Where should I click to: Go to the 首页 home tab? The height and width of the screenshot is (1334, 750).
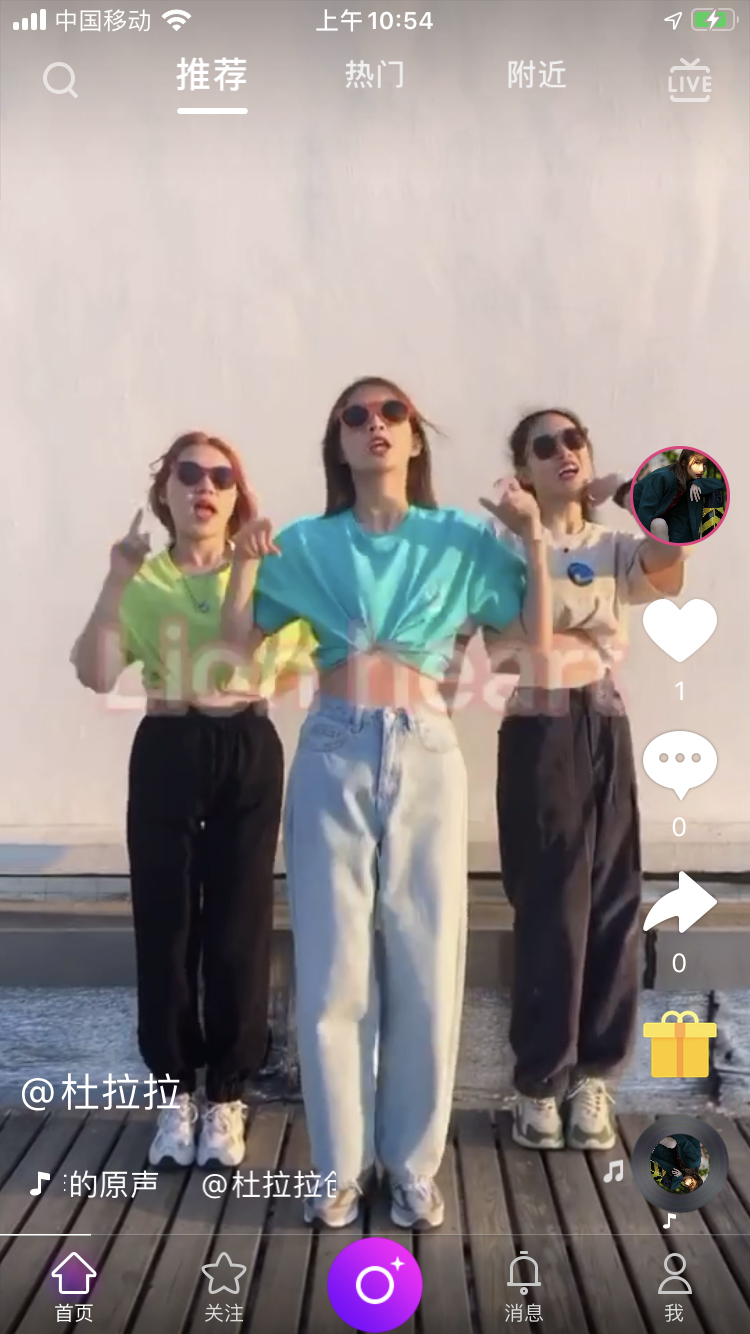74,1288
